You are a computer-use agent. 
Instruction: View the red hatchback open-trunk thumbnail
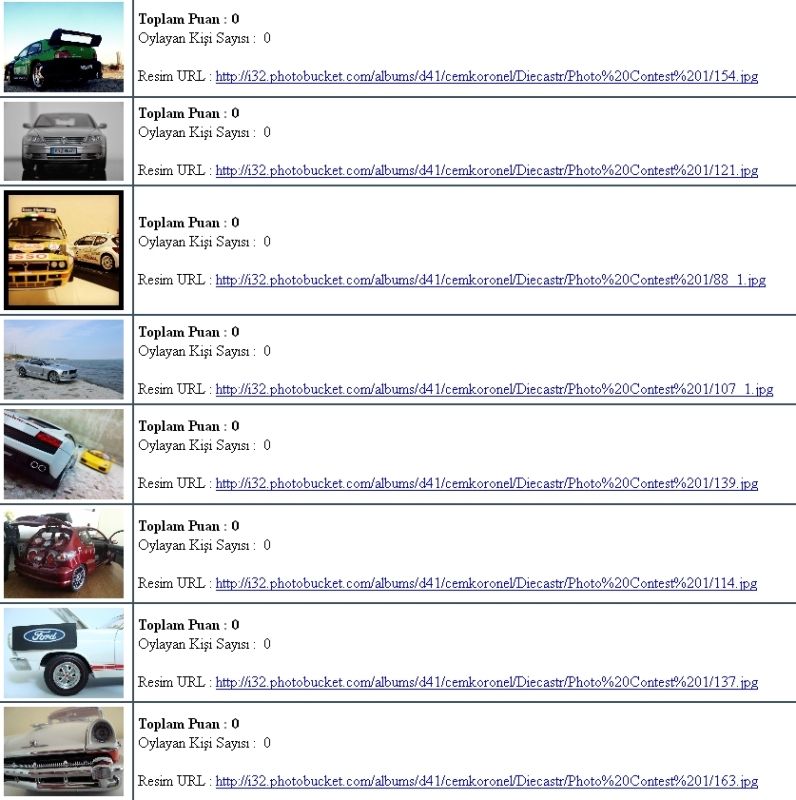tap(64, 553)
